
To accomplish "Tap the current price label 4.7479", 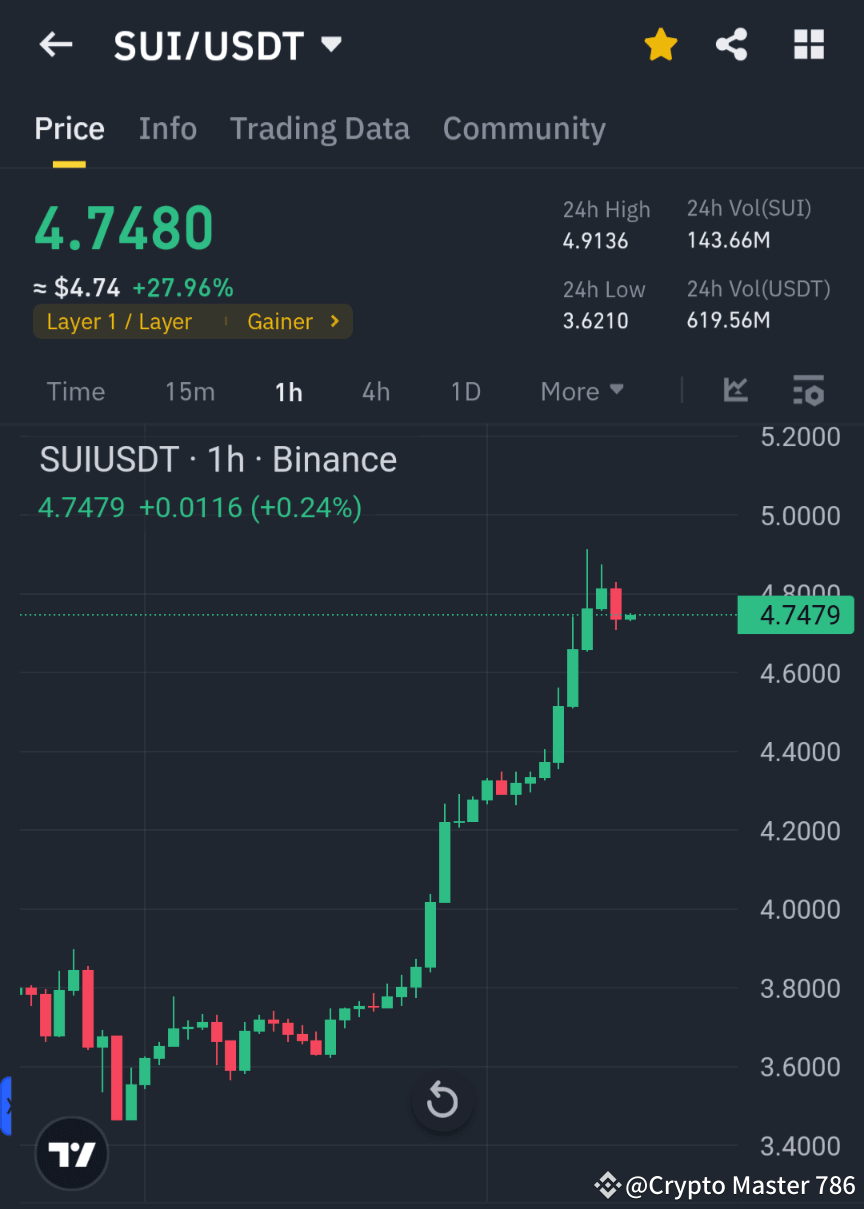I will 795,614.
